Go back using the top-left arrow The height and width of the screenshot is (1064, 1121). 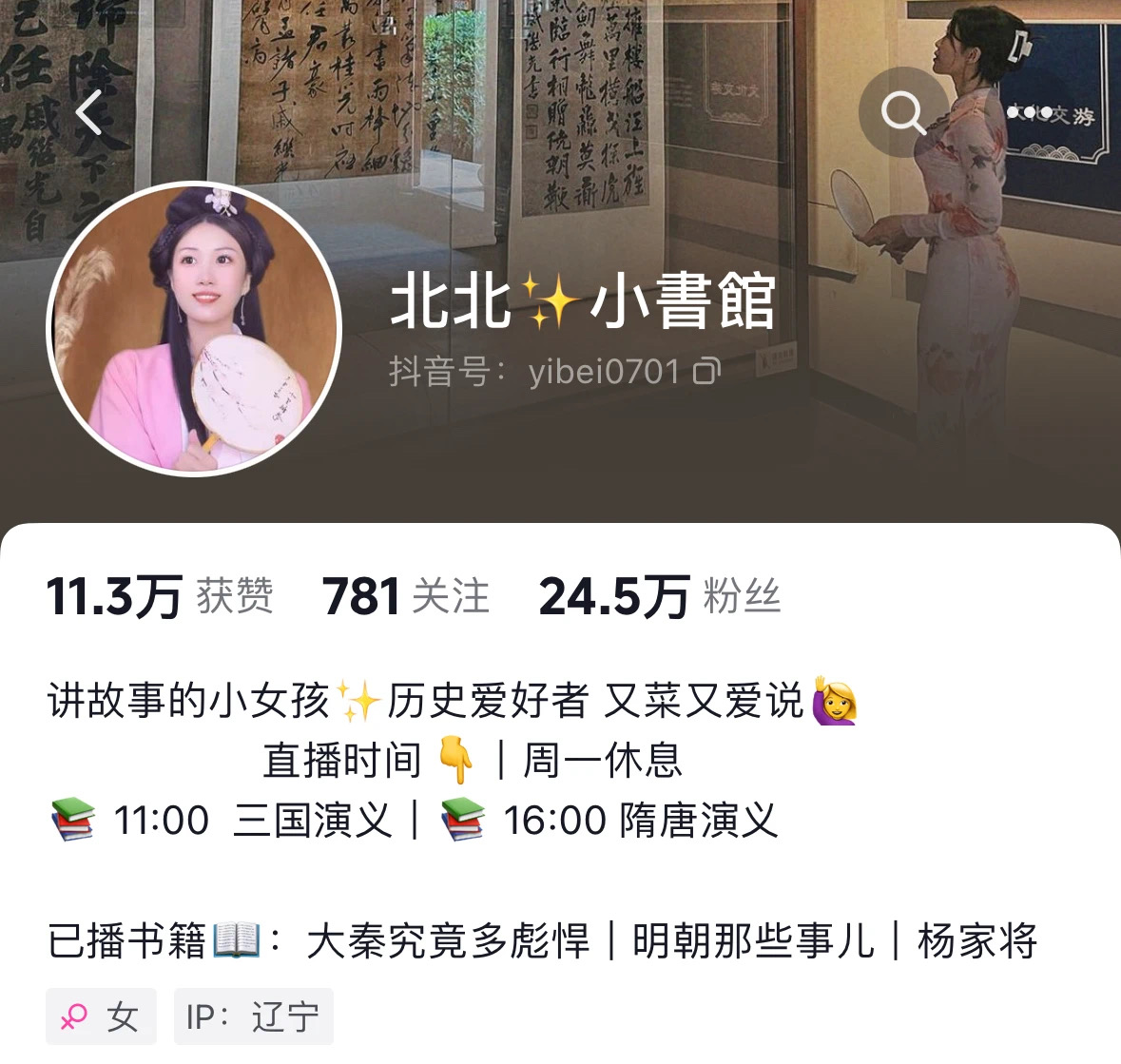(x=90, y=113)
